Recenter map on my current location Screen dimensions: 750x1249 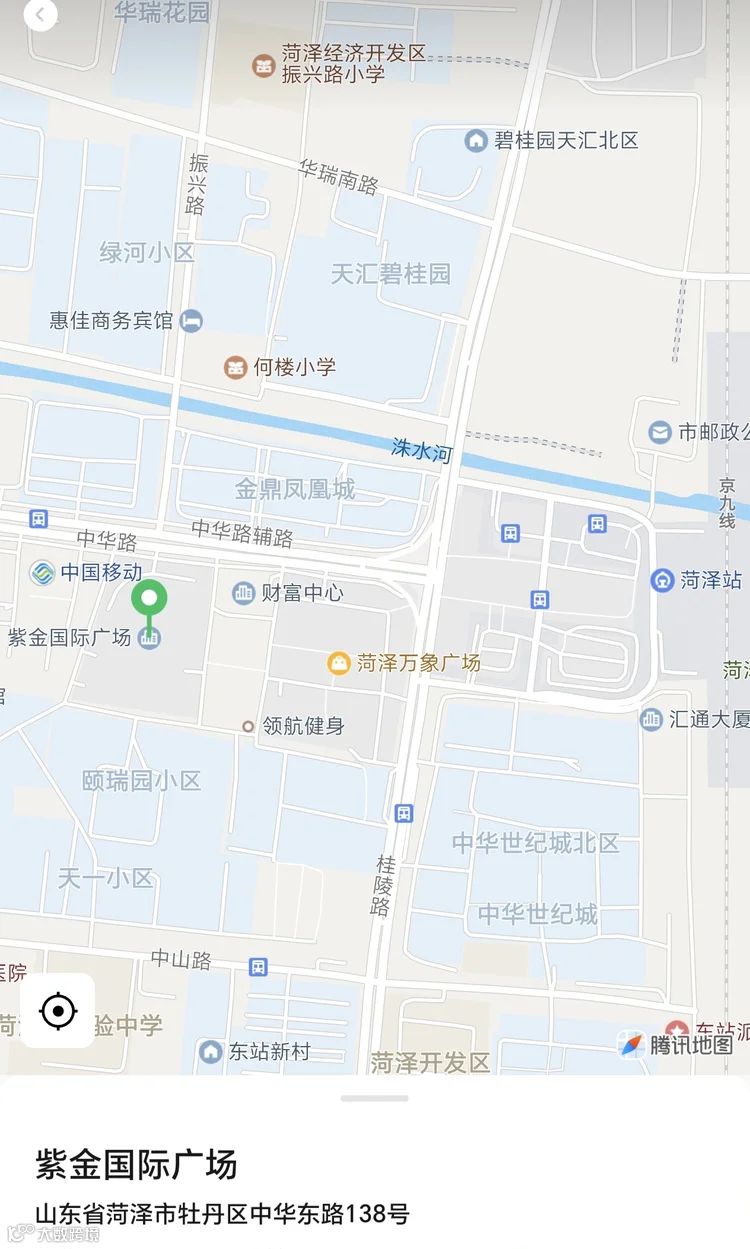58,1011
